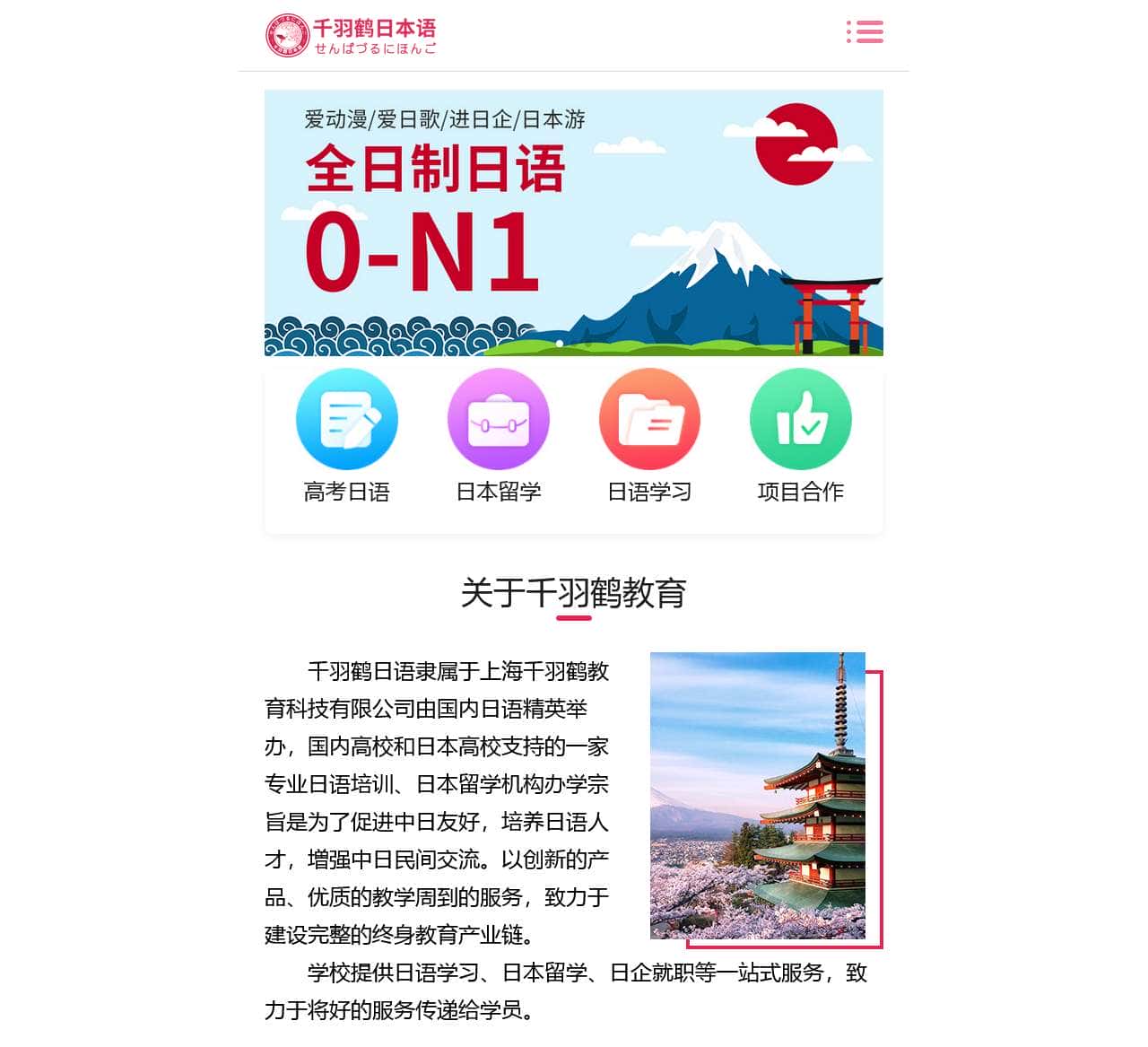View 项目合作 page
Screen dimensions: 1148x1047
pos(801,437)
